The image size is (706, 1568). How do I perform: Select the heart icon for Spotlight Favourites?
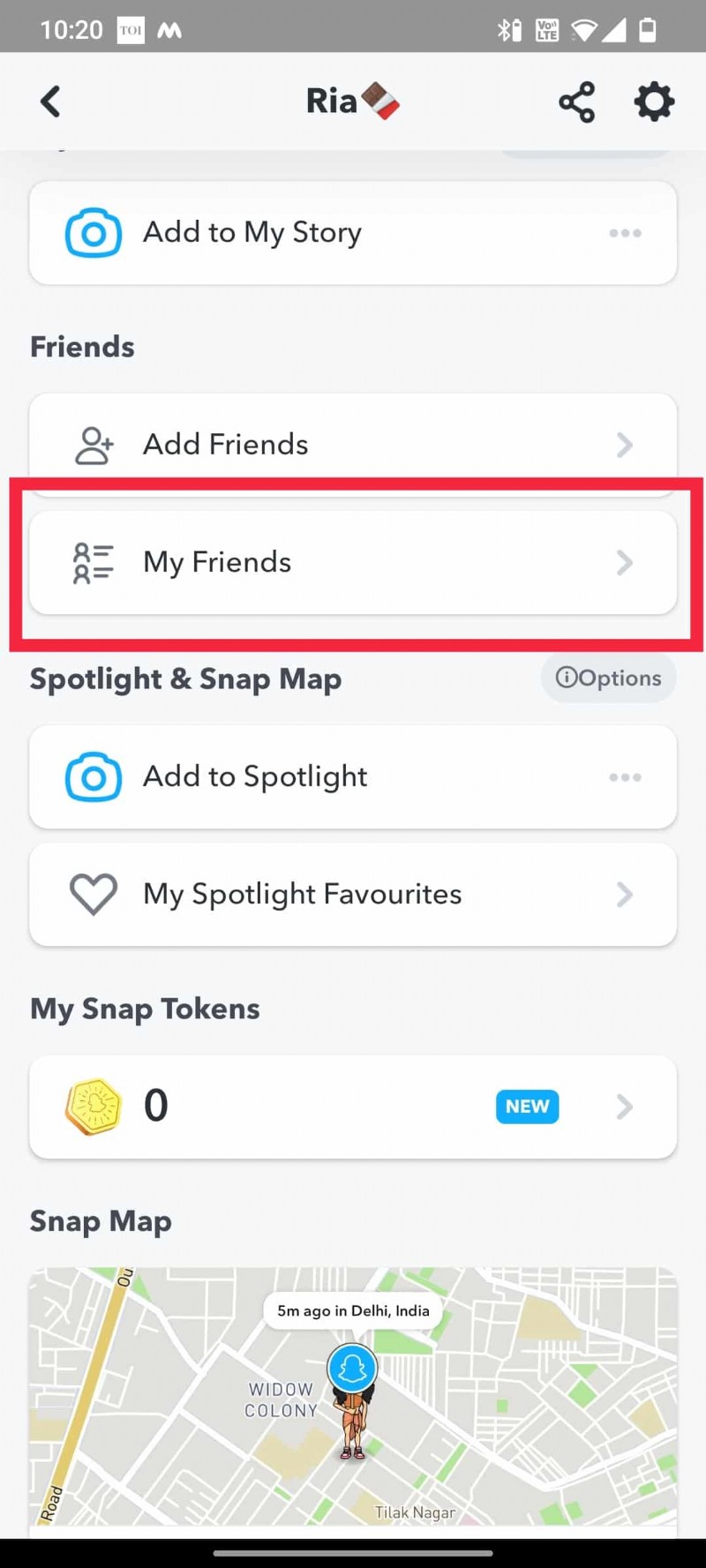coord(93,895)
